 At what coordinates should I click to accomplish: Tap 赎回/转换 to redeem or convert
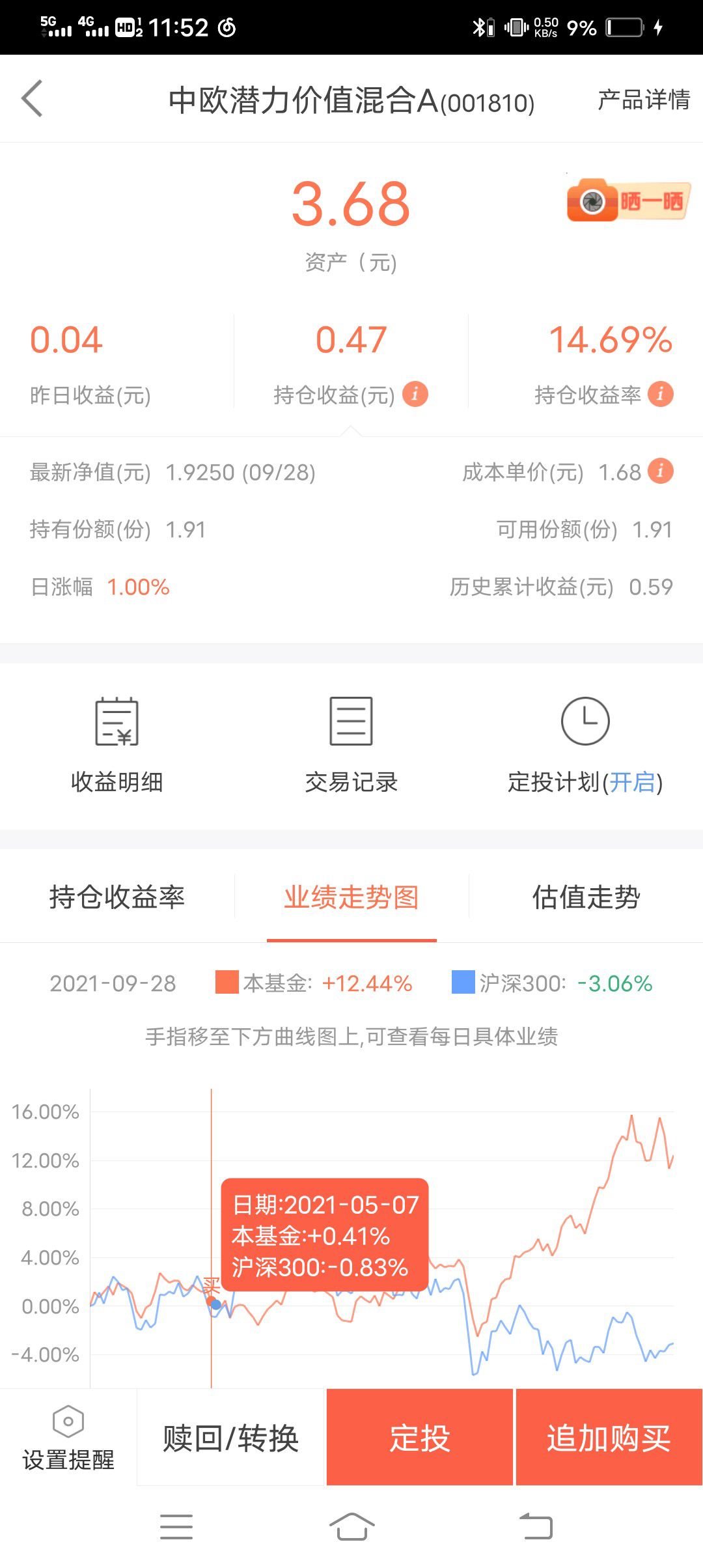pos(231,1438)
